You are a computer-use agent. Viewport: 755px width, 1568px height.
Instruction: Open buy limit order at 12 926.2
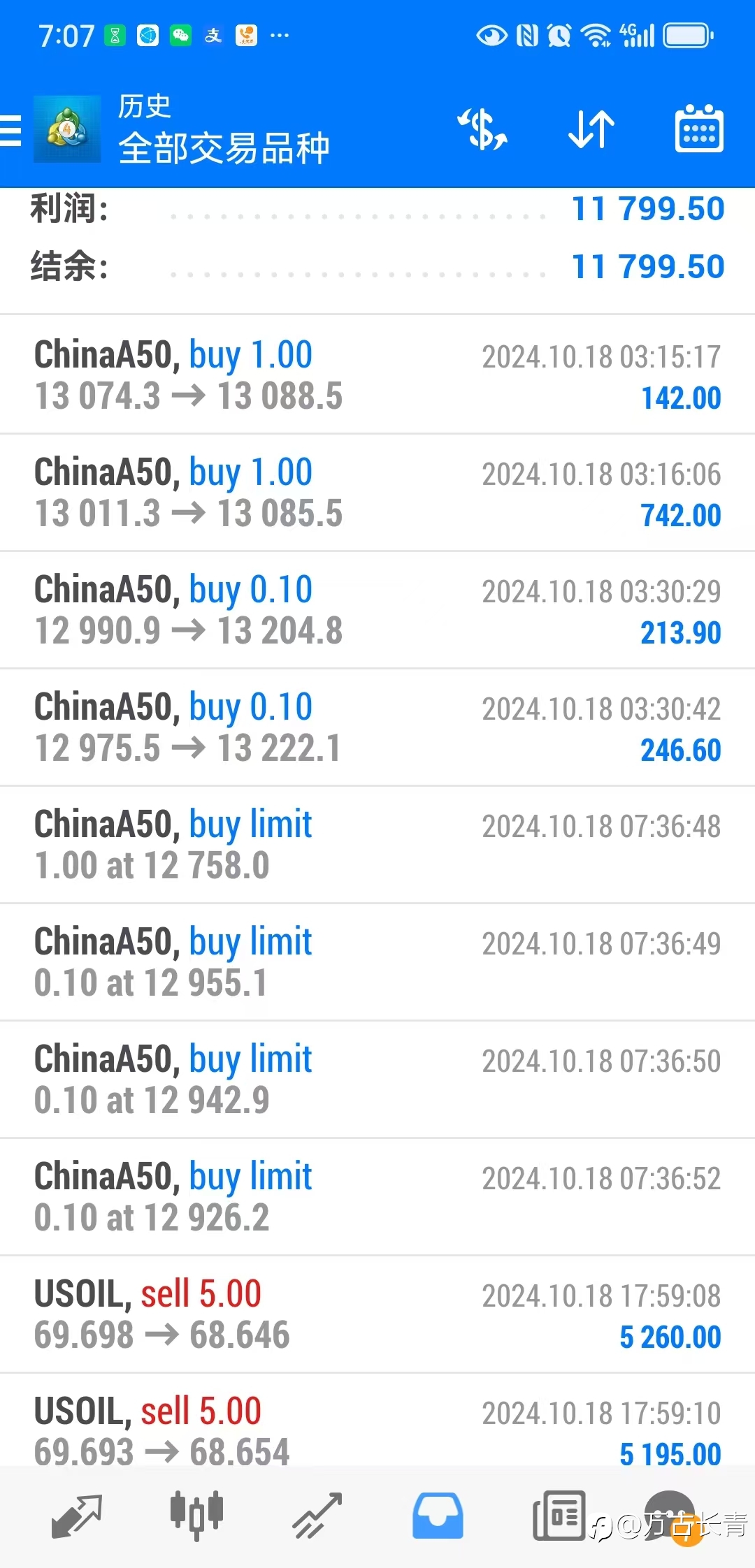click(377, 1197)
